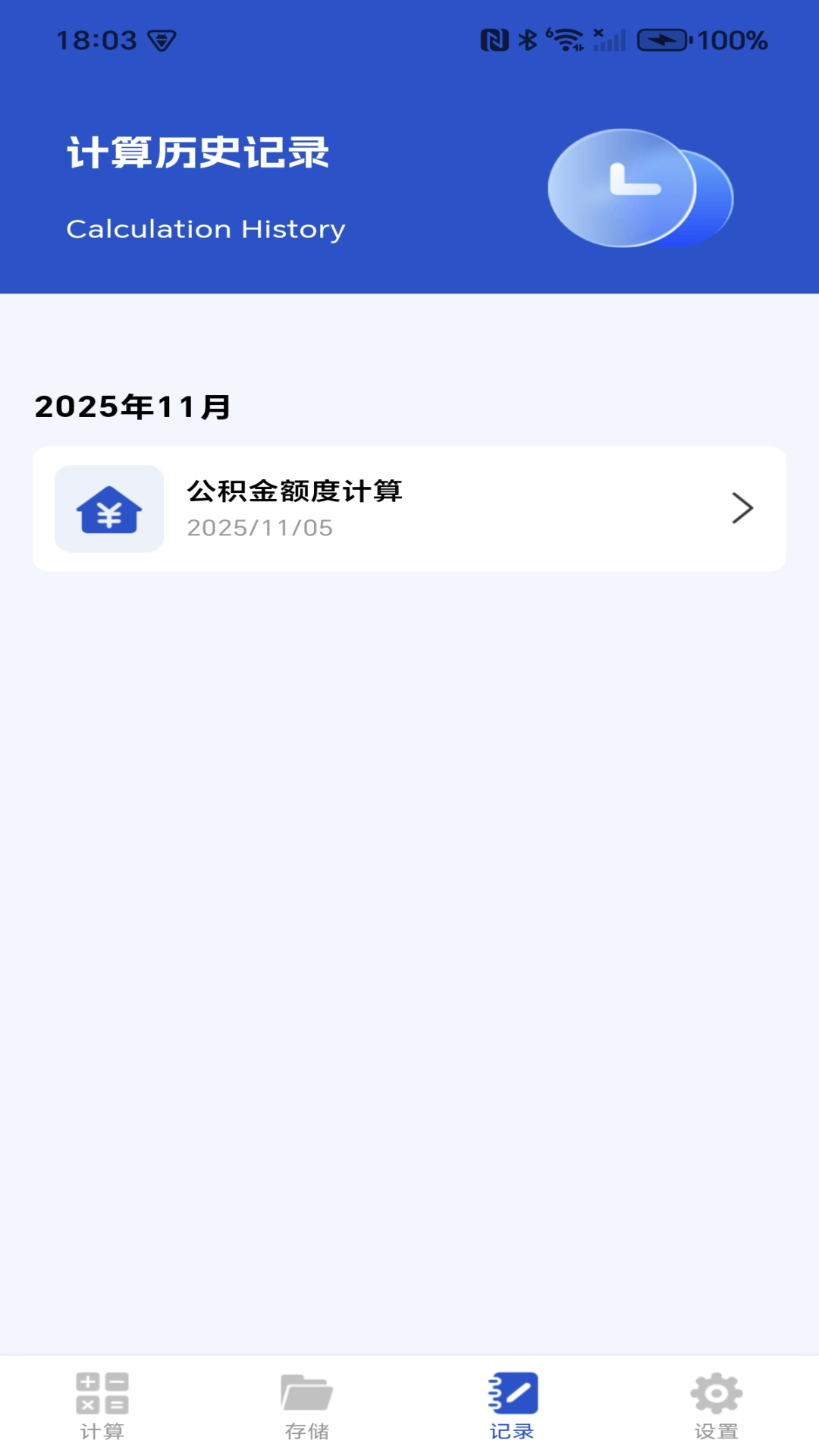Select the 记录 tab
Viewport: 819px width, 1456px height.
[x=512, y=1405]
